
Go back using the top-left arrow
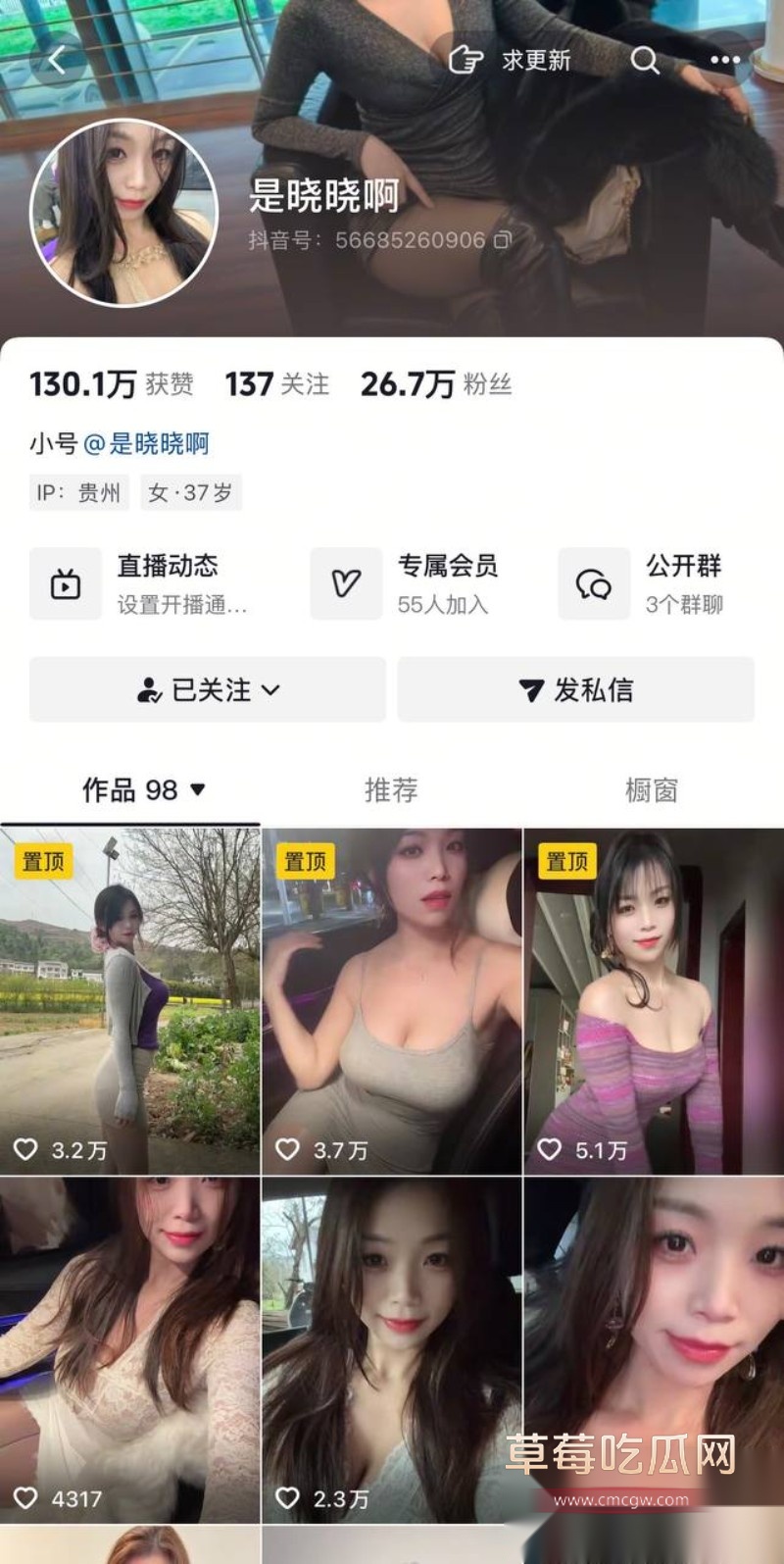[57, 61]
